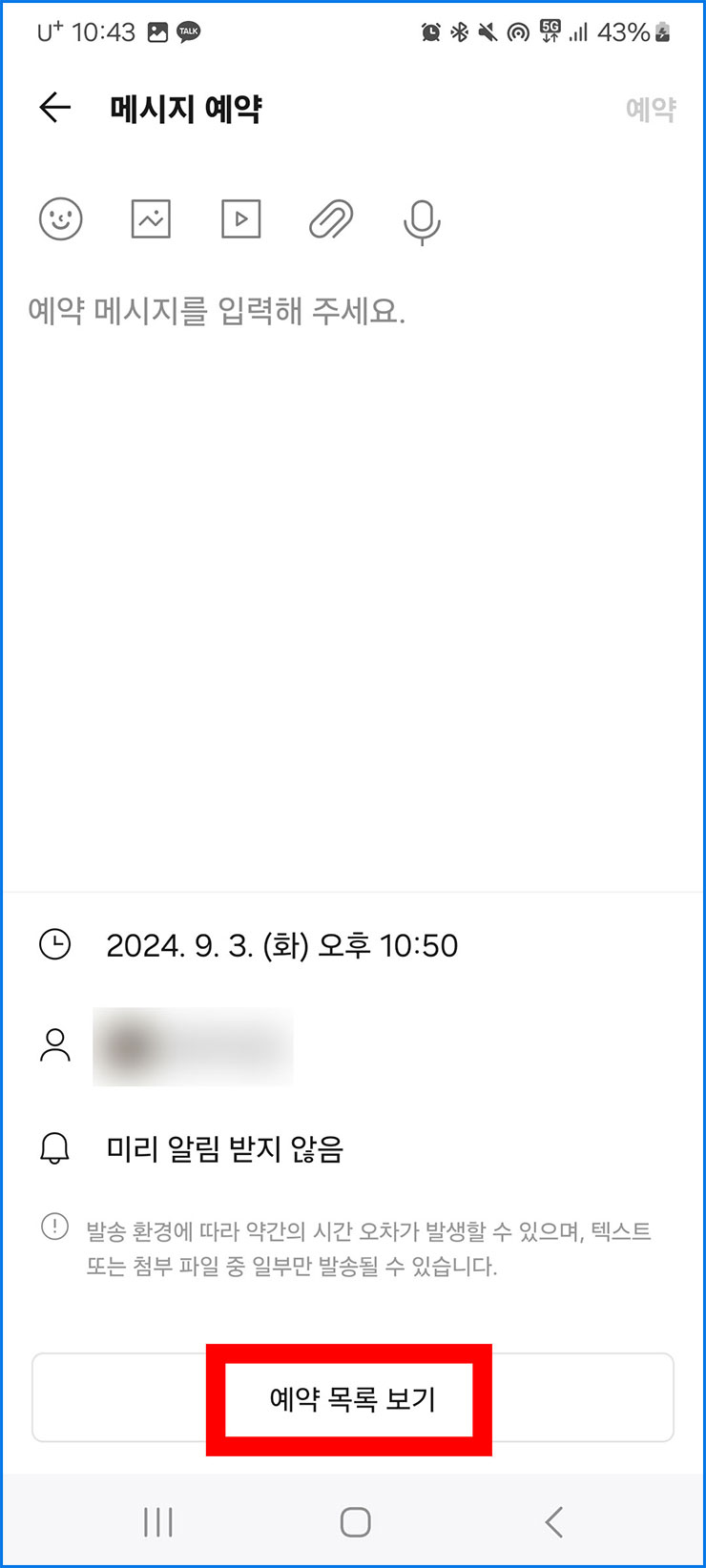Viewport: 706px width, 1568px height.
Task: Attach a file using the paperclip icon
Action: tap(331, 220)
